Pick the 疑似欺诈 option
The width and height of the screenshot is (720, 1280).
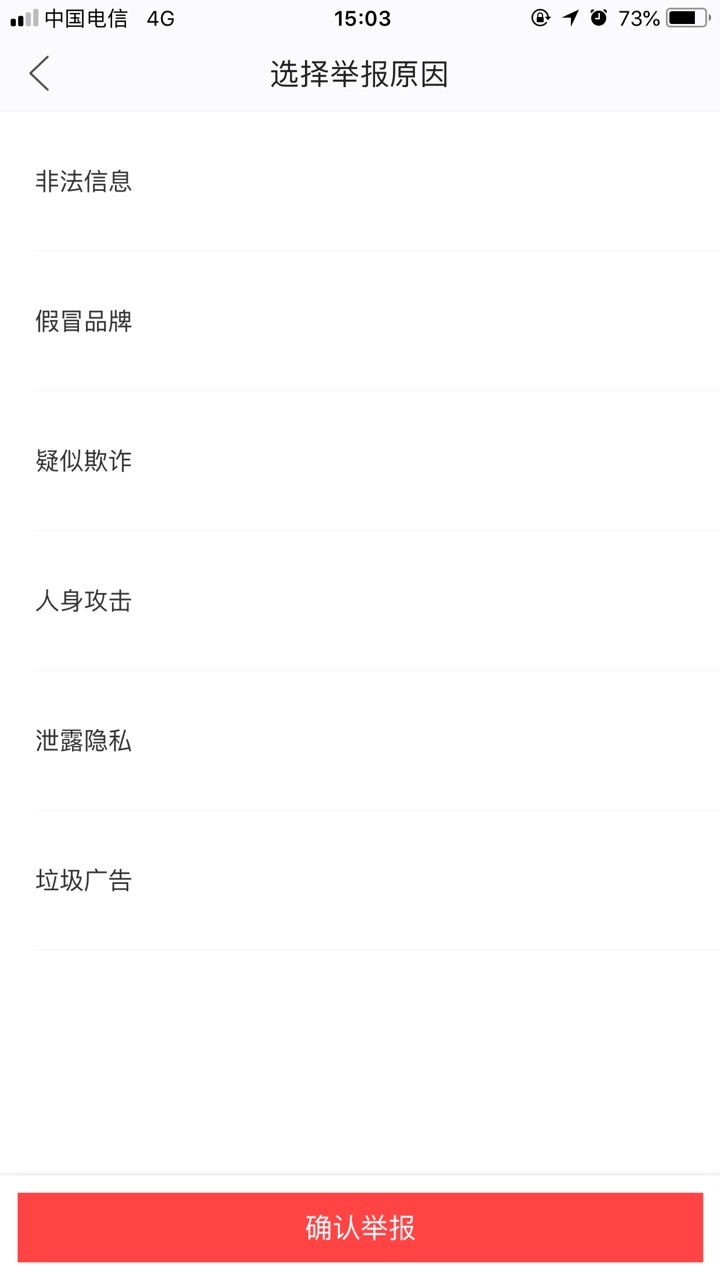(360, 461)
